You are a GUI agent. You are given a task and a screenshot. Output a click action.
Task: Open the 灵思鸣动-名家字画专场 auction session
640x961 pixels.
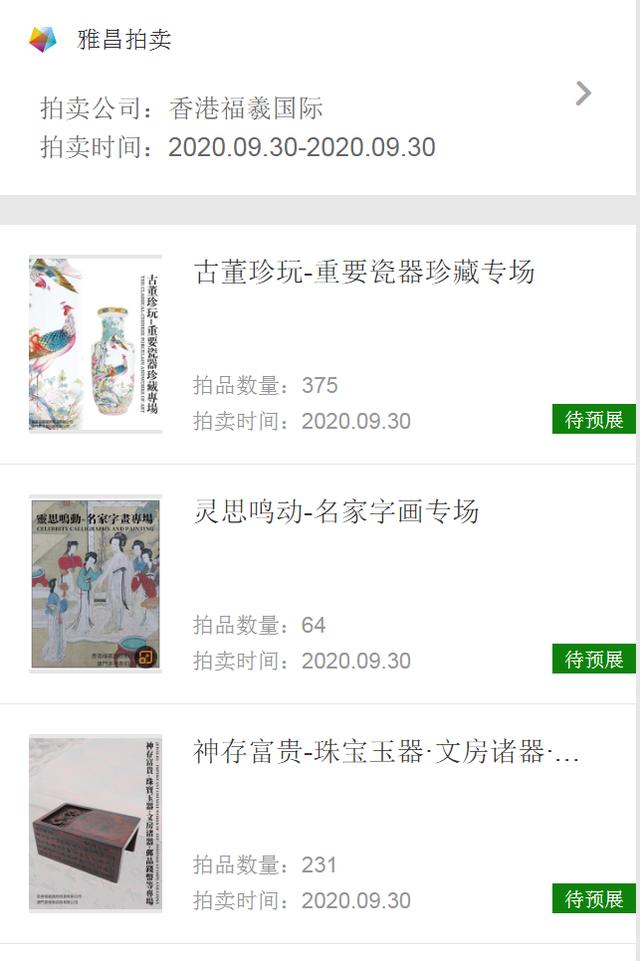(x=336, y=512)
